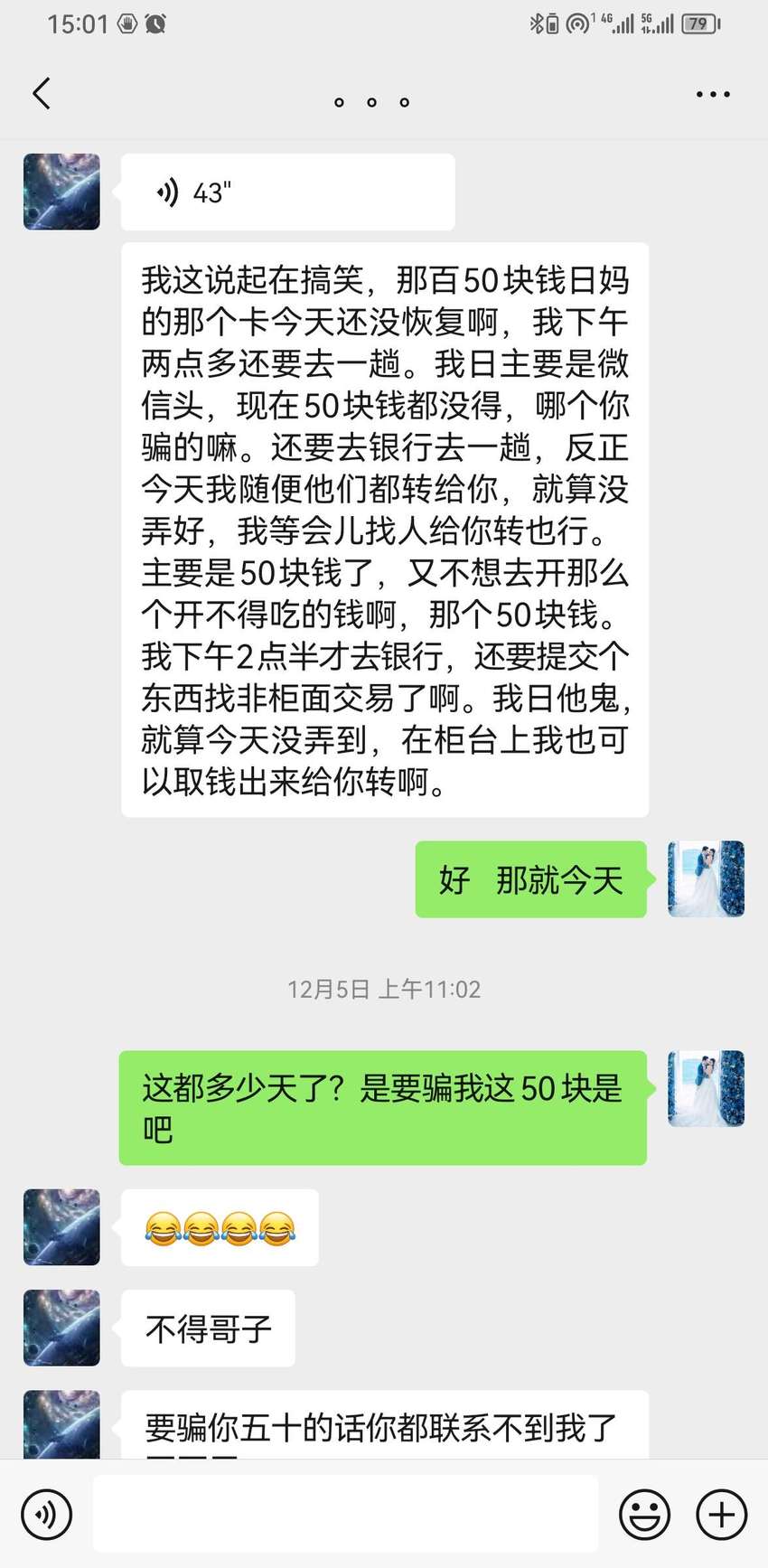768x1568 pixels.
Task: Play the 43-second voice message
Action: pyautogui.click(x=287, y=192)
